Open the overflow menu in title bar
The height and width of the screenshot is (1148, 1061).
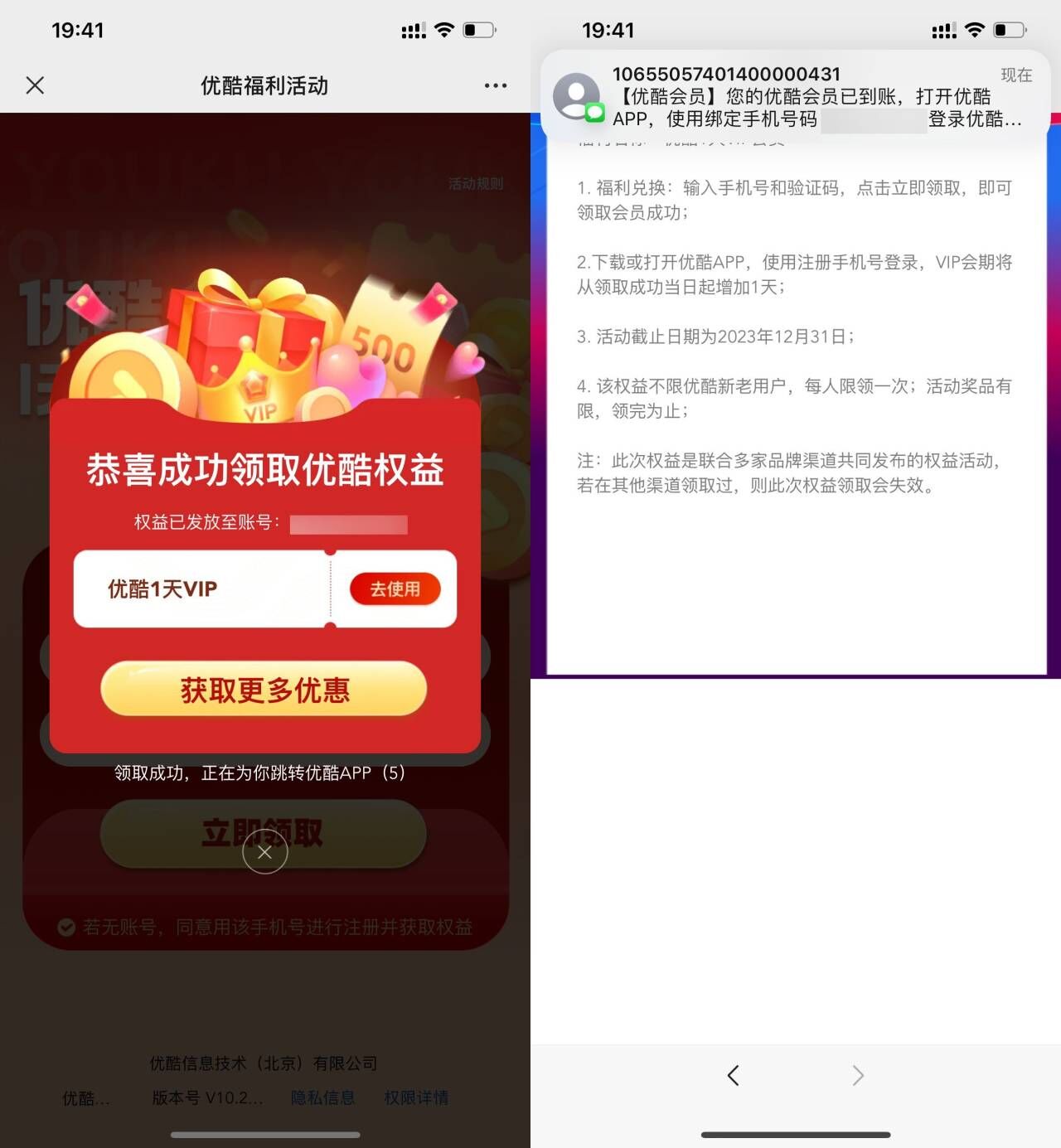point(495,85)
